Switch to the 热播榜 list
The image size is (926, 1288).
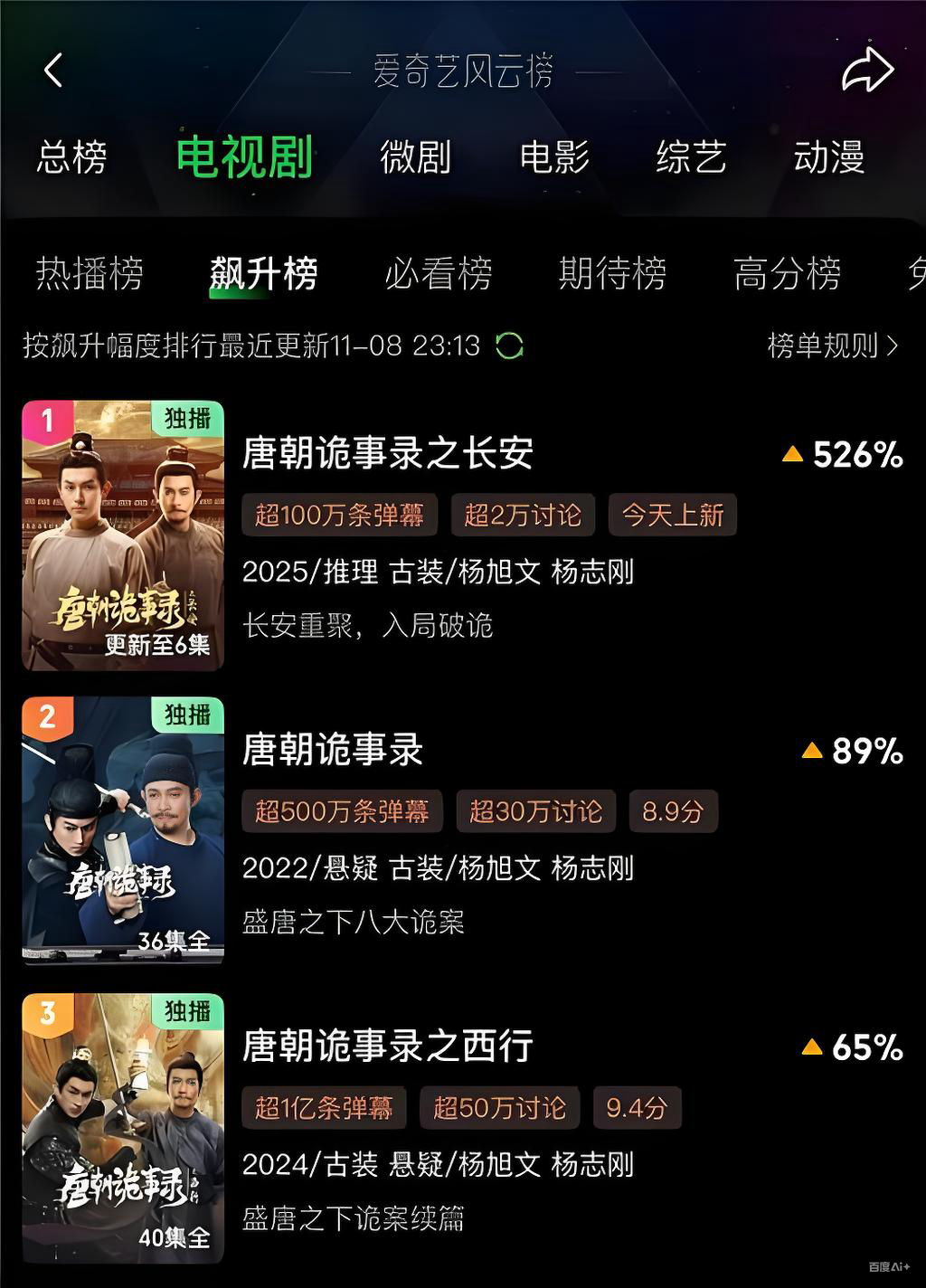tap(90, 273)
